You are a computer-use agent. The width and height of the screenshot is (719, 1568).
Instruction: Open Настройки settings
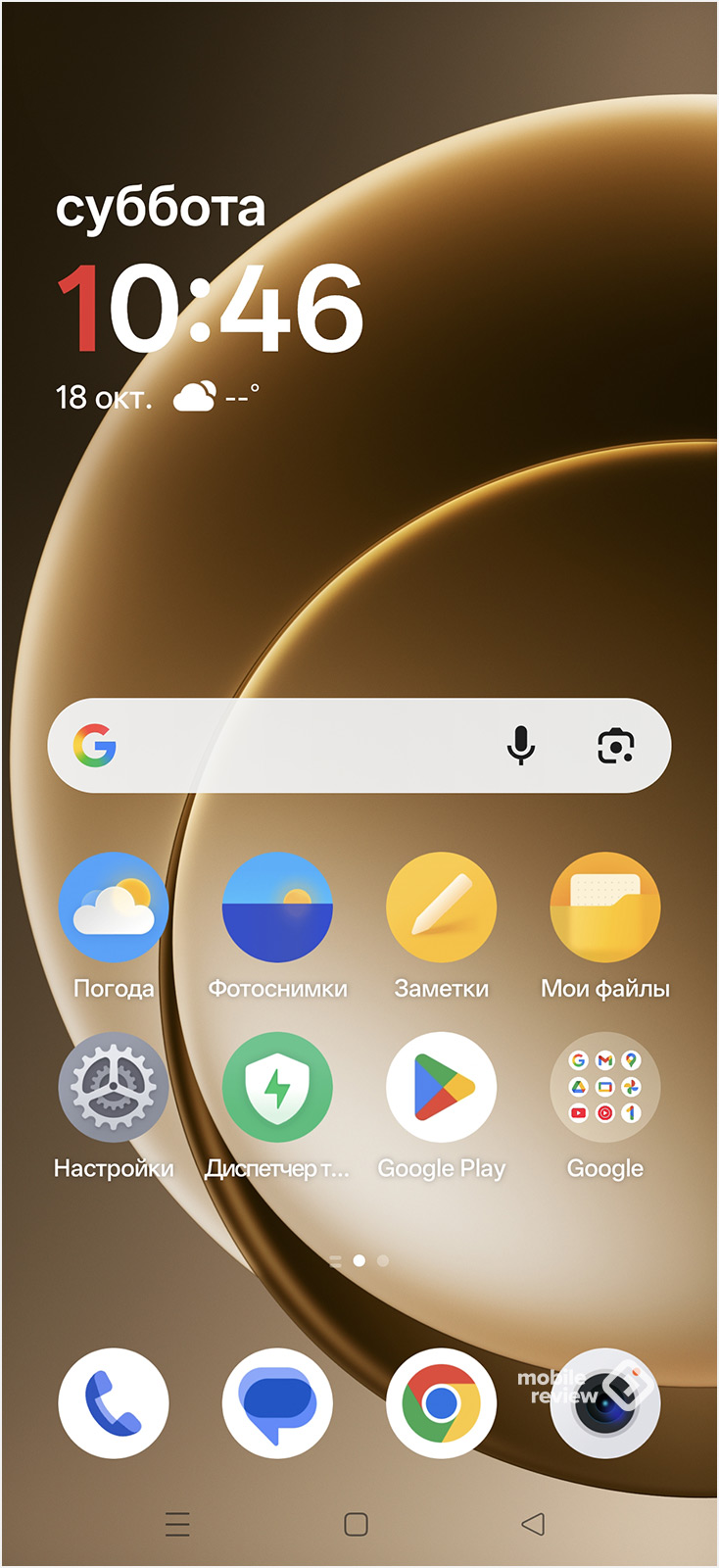tap(114, 1087)
